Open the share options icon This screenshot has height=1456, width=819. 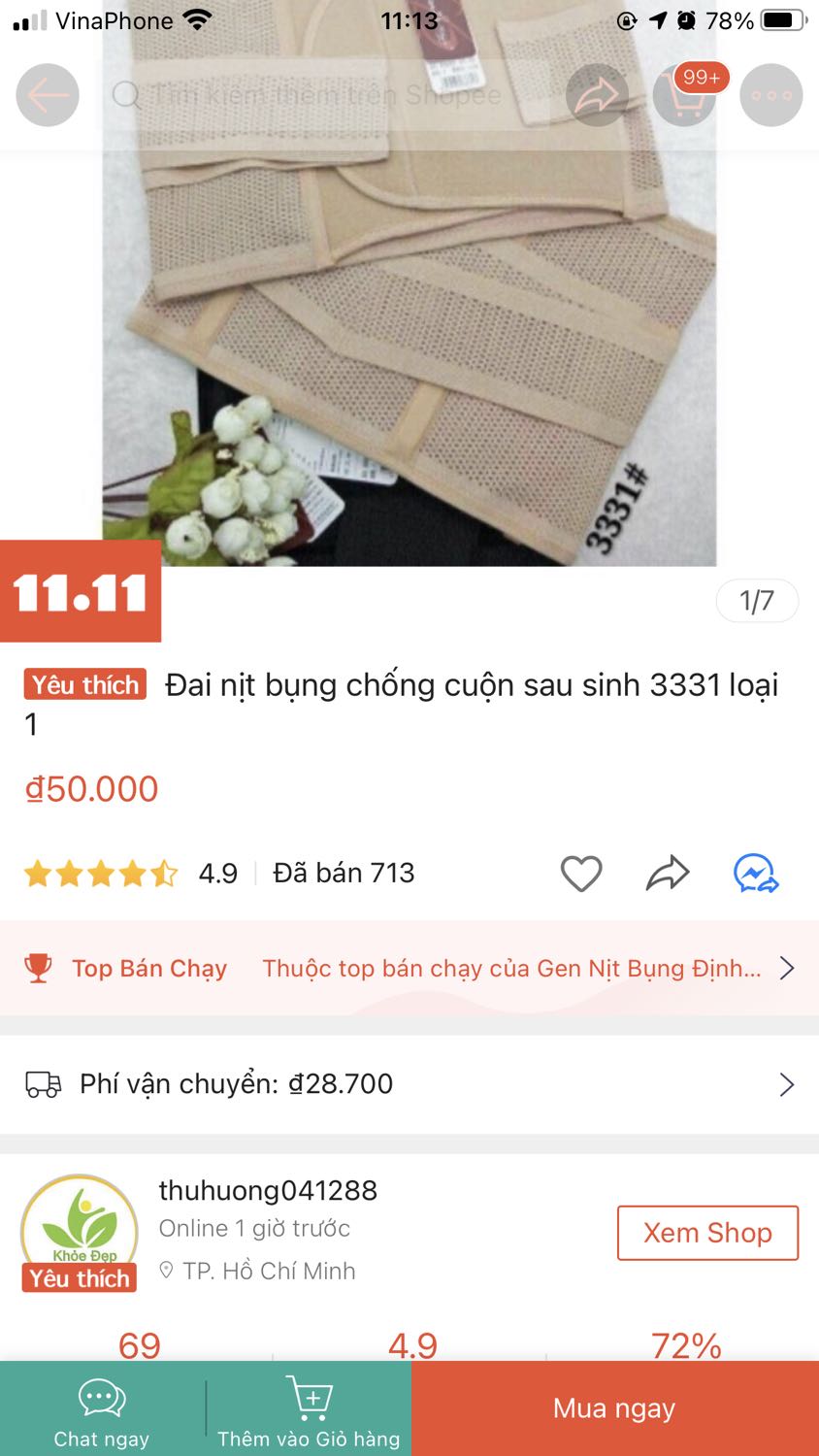coord(598,94)
